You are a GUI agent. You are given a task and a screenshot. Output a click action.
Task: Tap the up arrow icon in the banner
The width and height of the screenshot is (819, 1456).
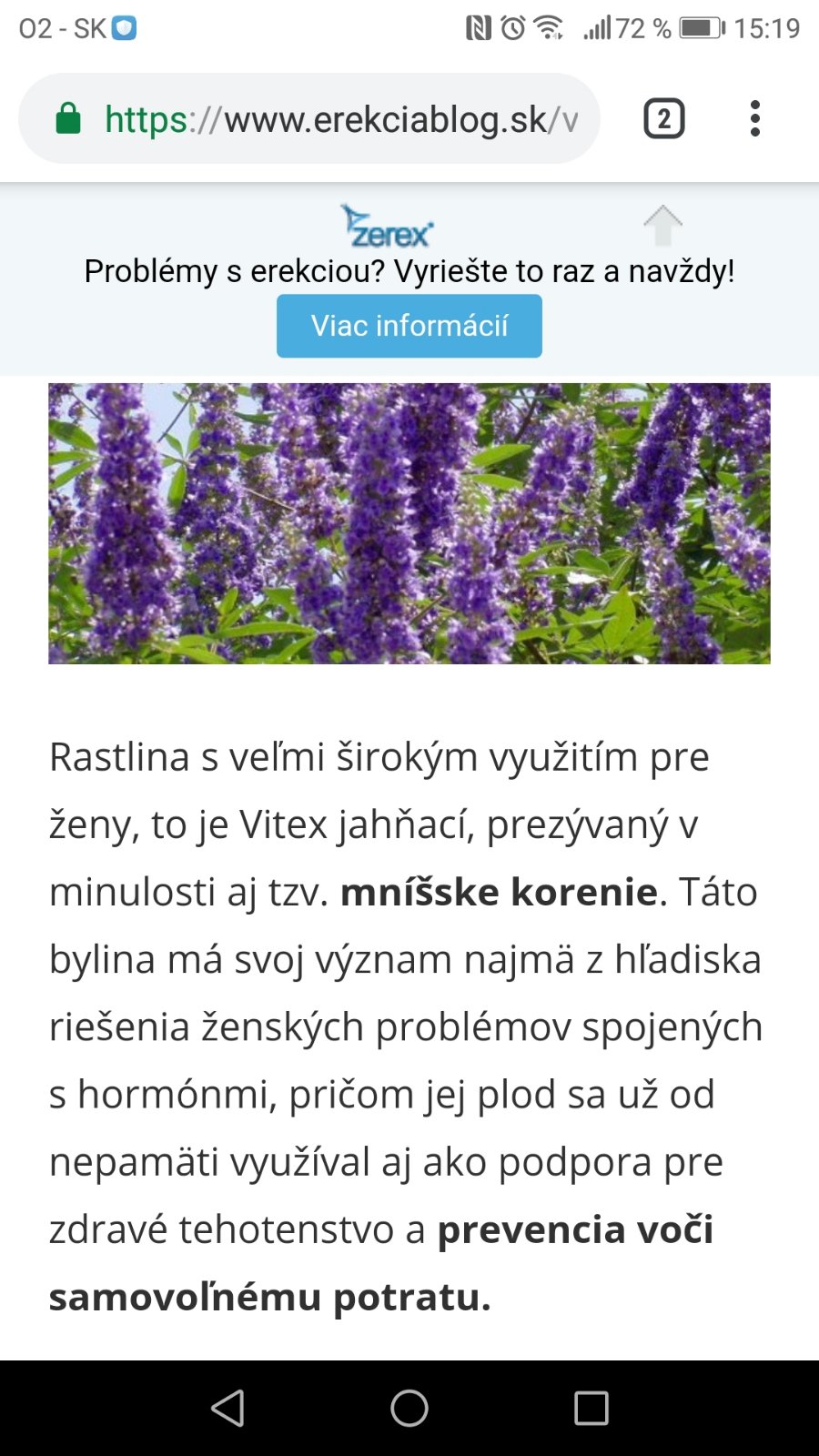(x=662, y=225)
